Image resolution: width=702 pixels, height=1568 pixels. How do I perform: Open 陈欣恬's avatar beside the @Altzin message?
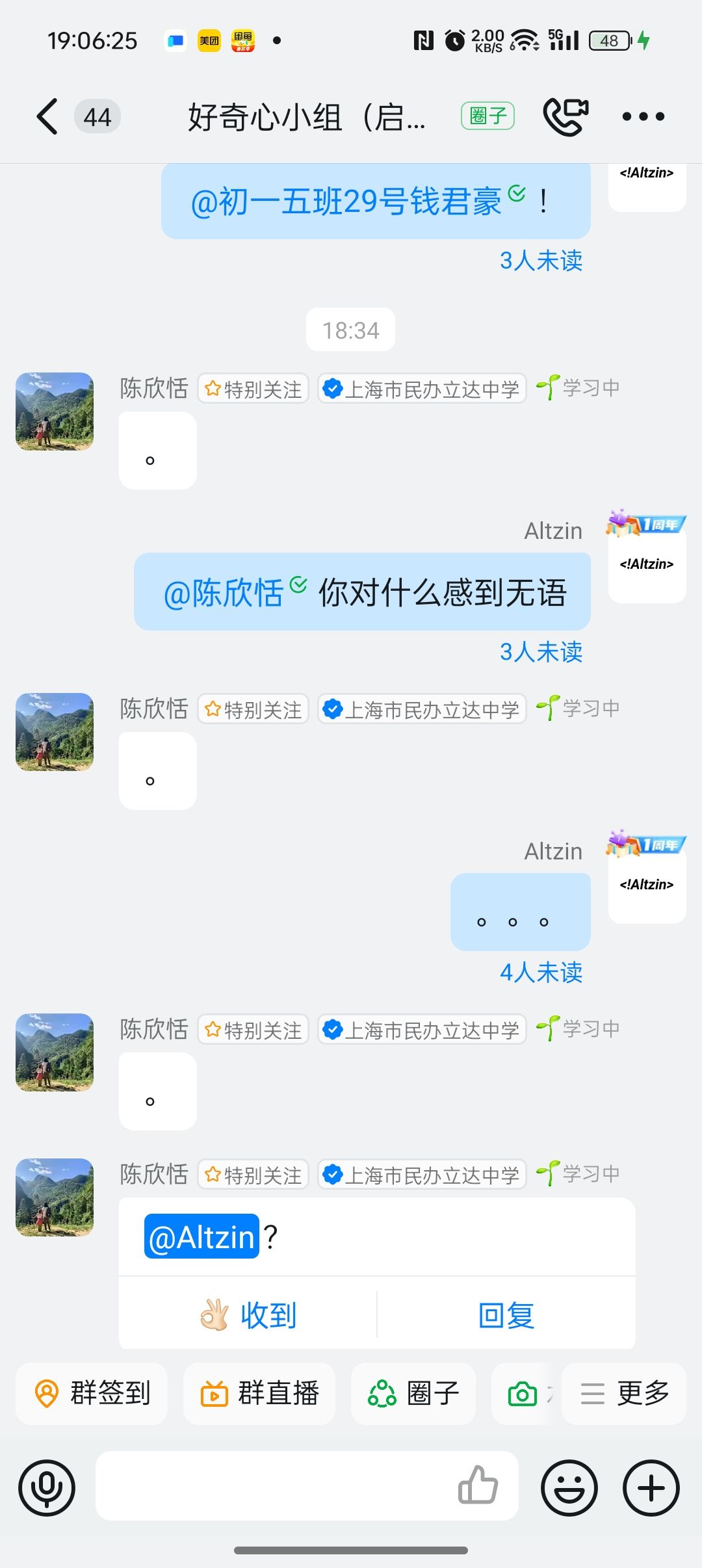point(55,1197)
